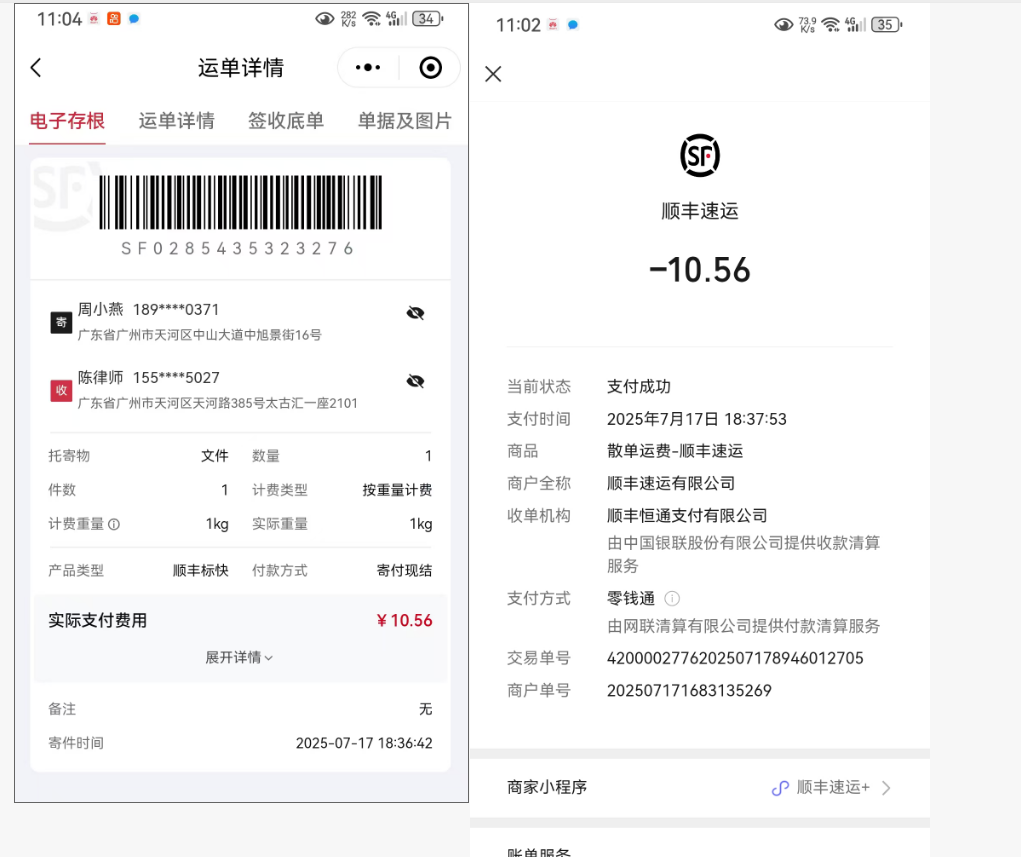Go back from the 运单详情 page
This screenshot has height=857, width=1021.
pos(36,67)
